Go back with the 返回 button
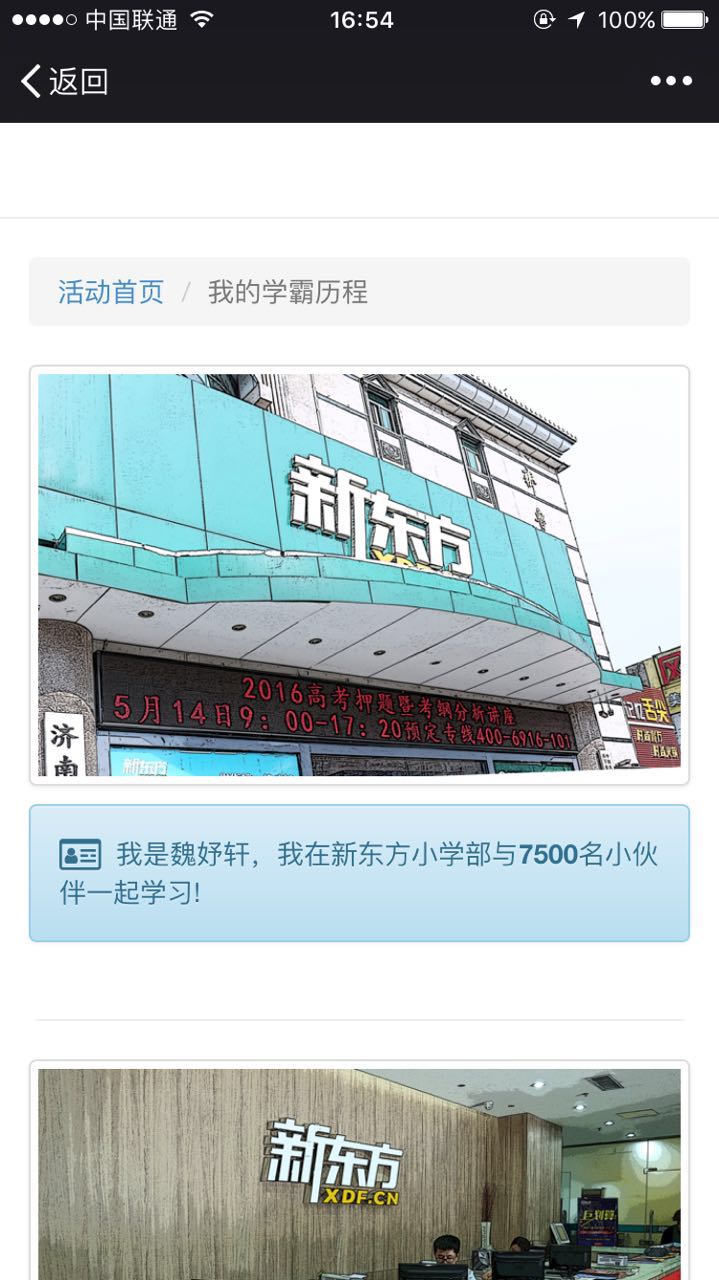The image size is (719, 1280). click(64, 81)
